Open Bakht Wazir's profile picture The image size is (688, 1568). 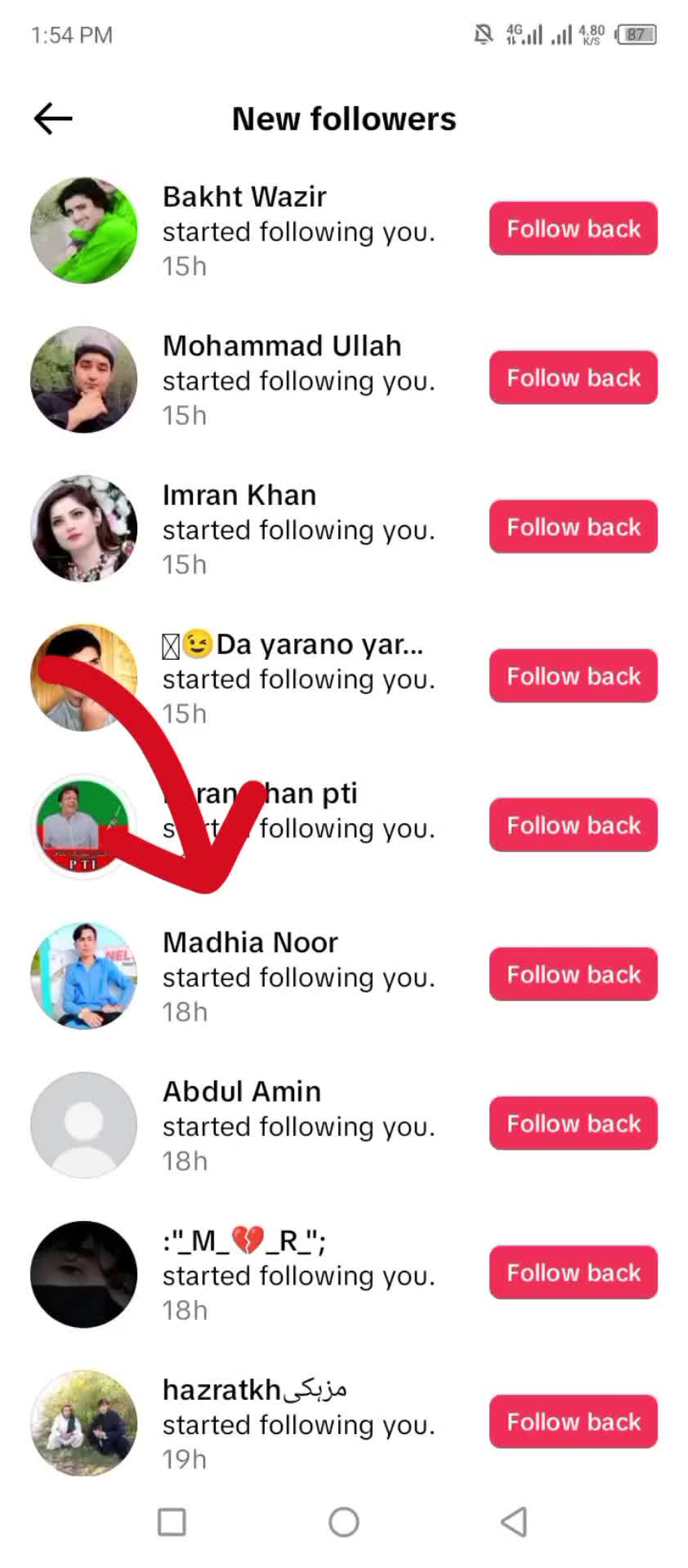(84, 230)
